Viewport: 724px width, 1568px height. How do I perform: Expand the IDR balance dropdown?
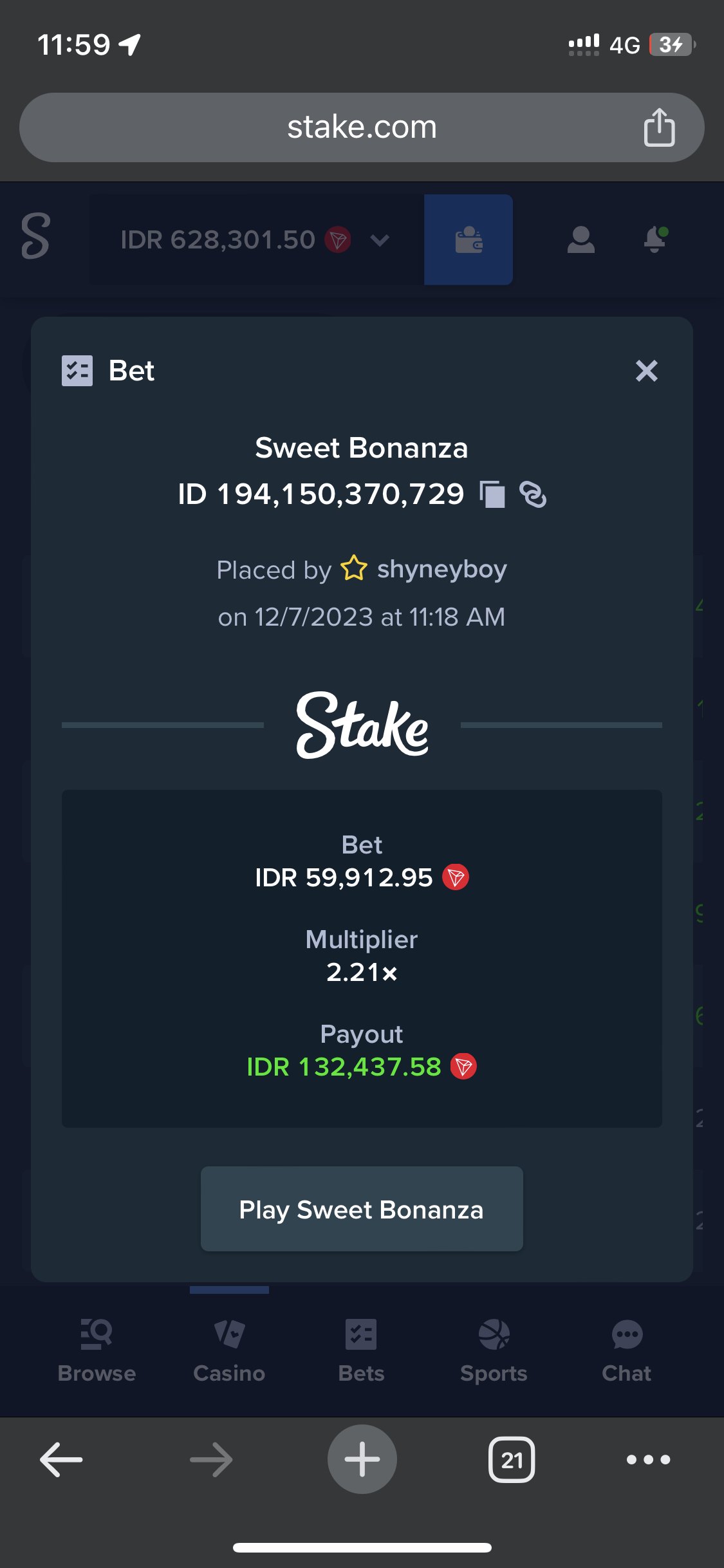pos(380,240)
